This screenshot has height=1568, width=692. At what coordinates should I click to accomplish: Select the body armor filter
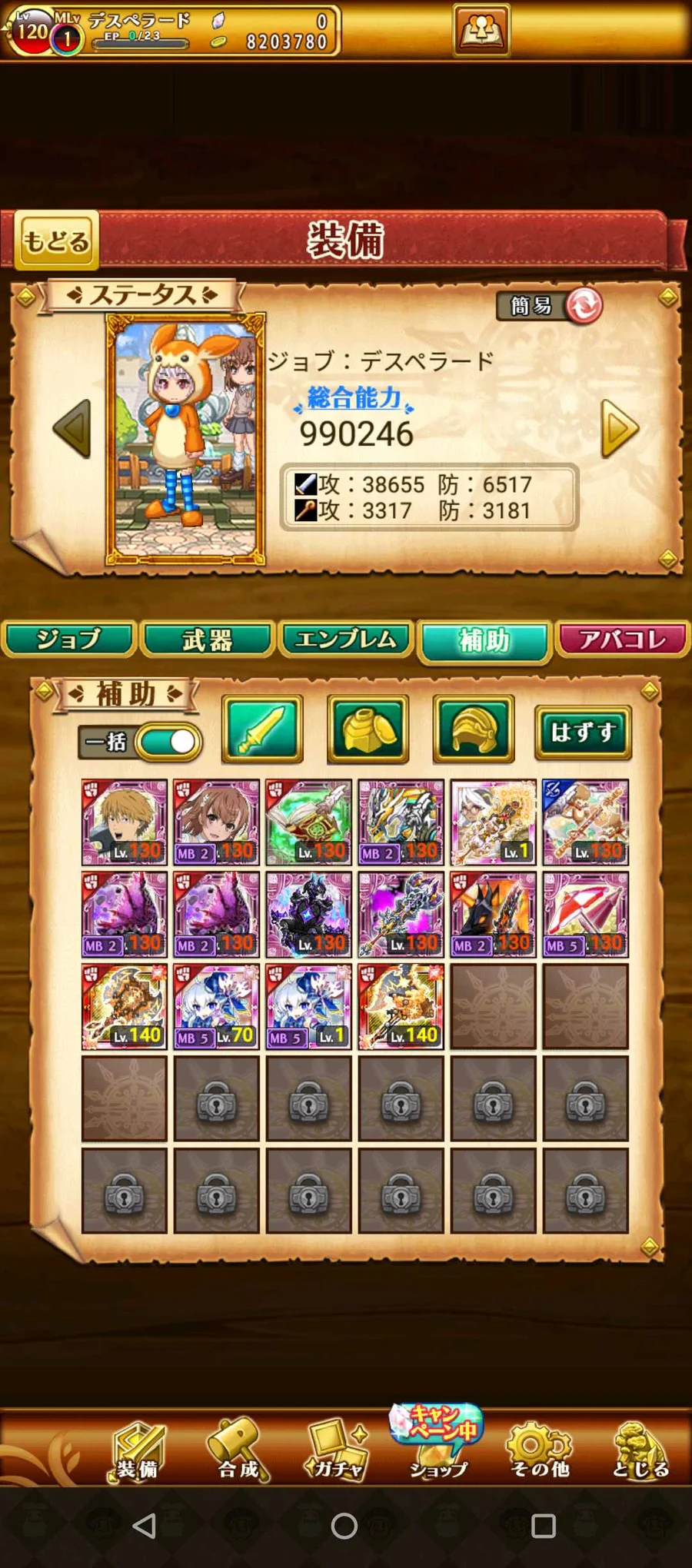368,729
